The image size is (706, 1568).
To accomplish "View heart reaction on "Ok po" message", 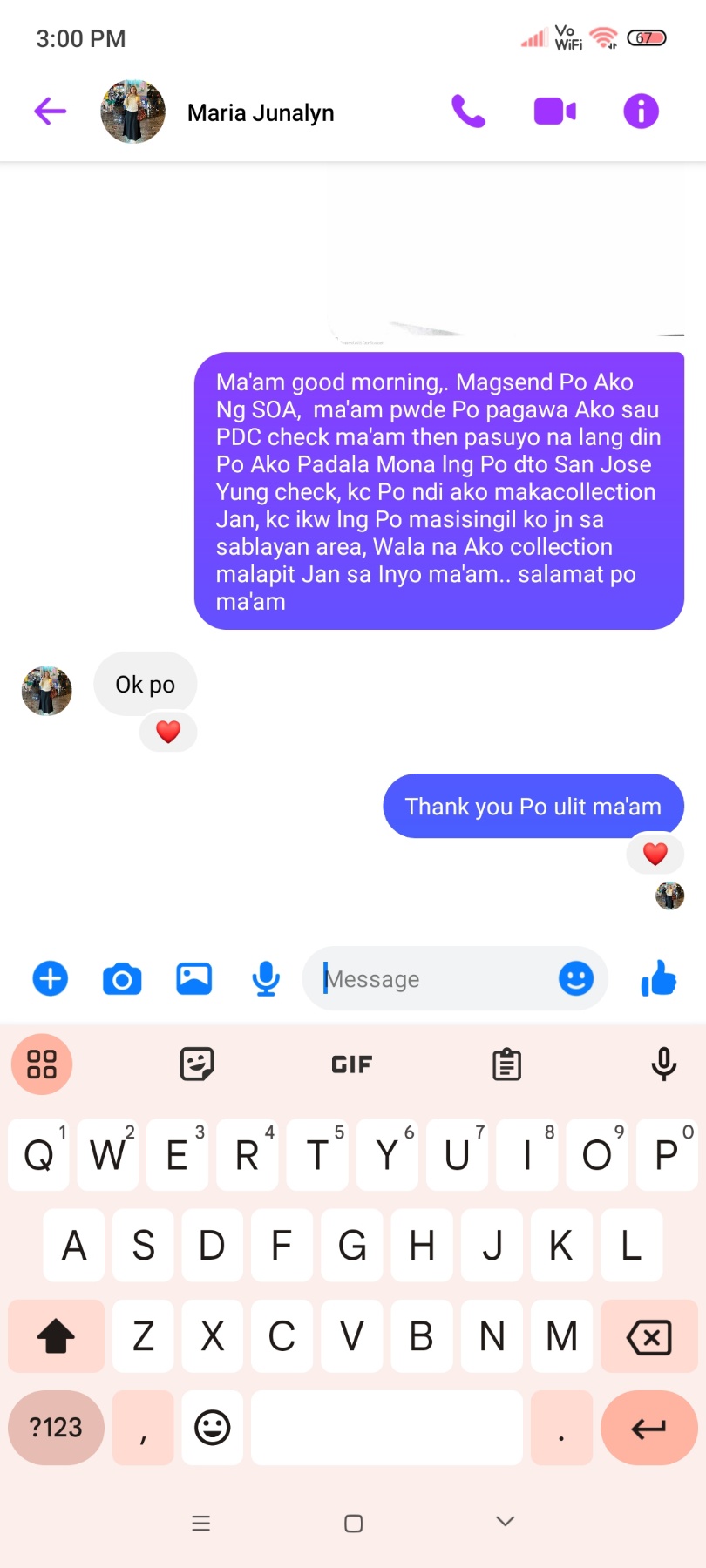I will click(x=168, y=732).
